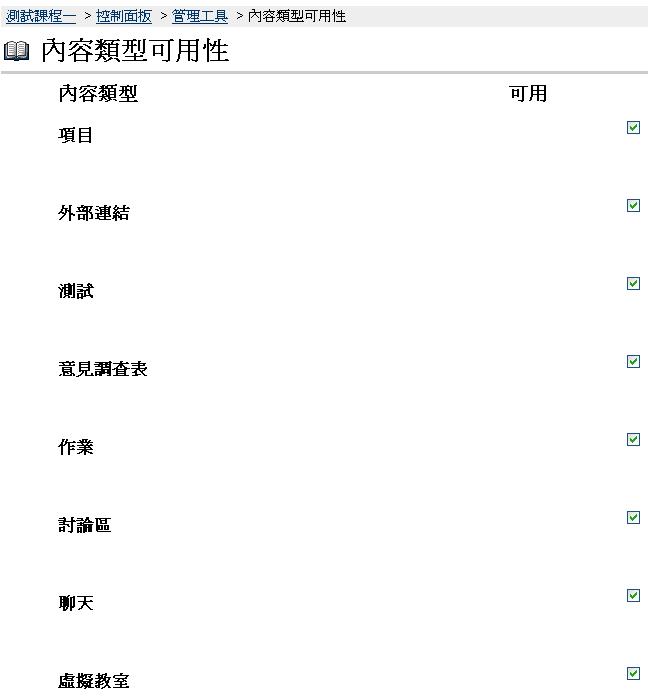The width and height of the screenshot is (653, 698).
Task: Uncheck the 虛擬教室 checkbox
Action: coord(633,674)
